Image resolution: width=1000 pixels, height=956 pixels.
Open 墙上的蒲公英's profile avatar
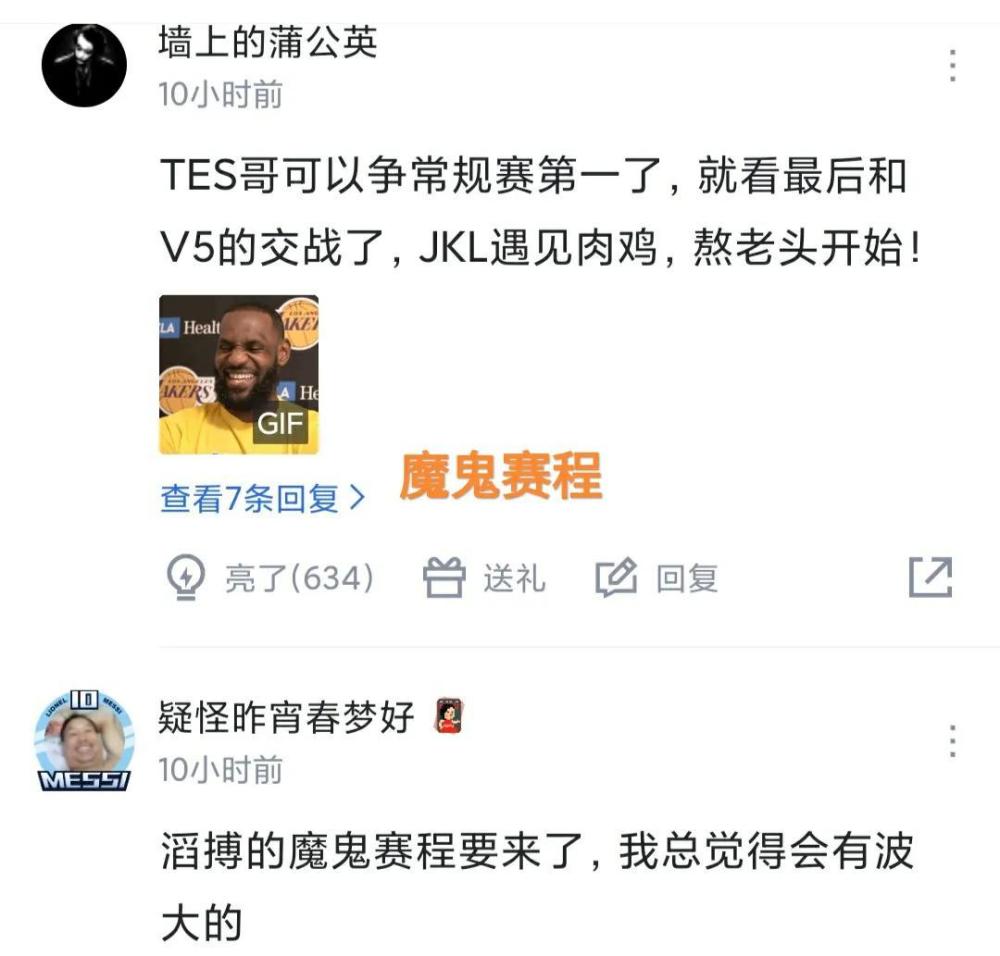(84, 64)
